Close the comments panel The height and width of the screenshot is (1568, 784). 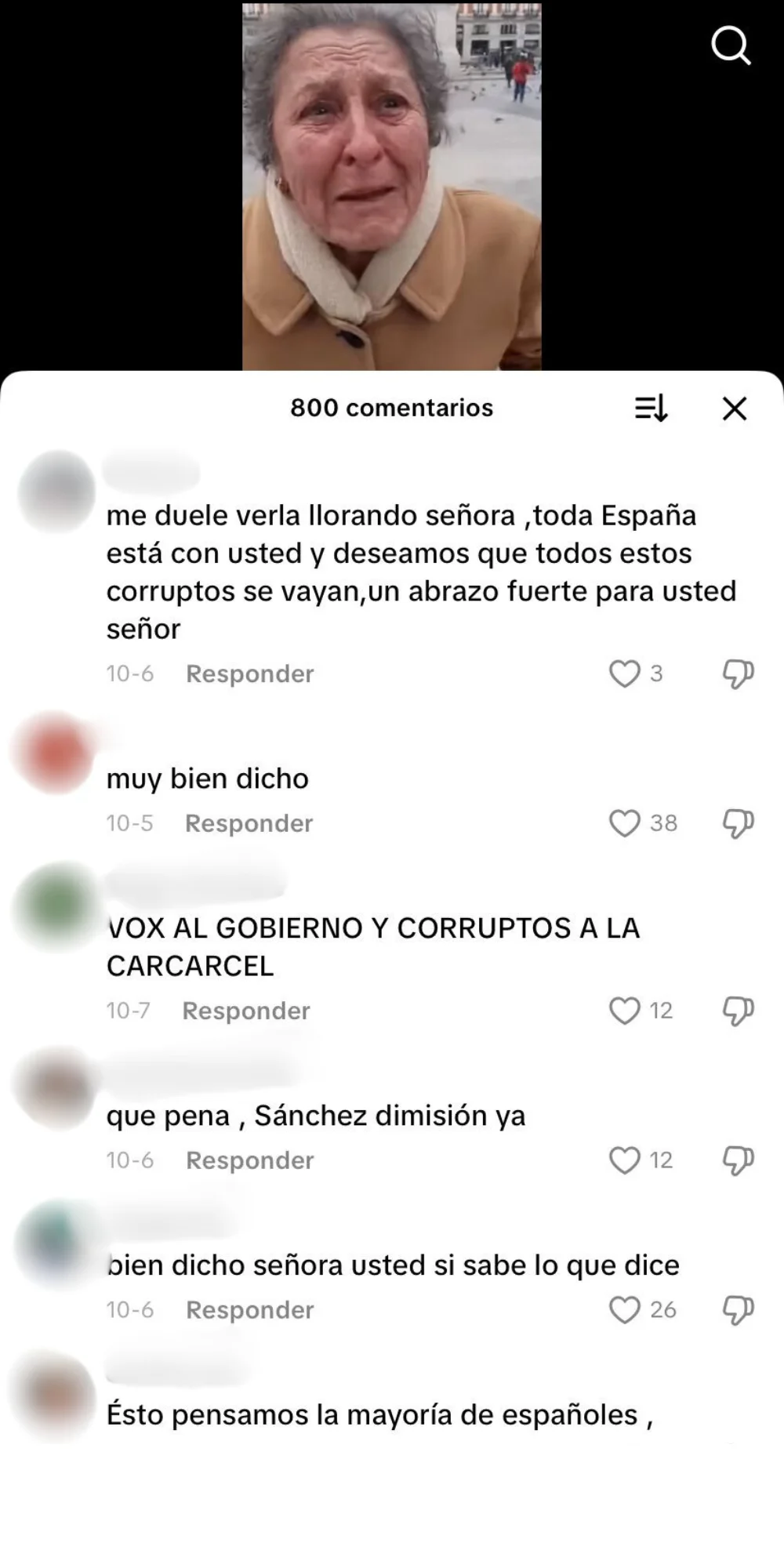735,408
